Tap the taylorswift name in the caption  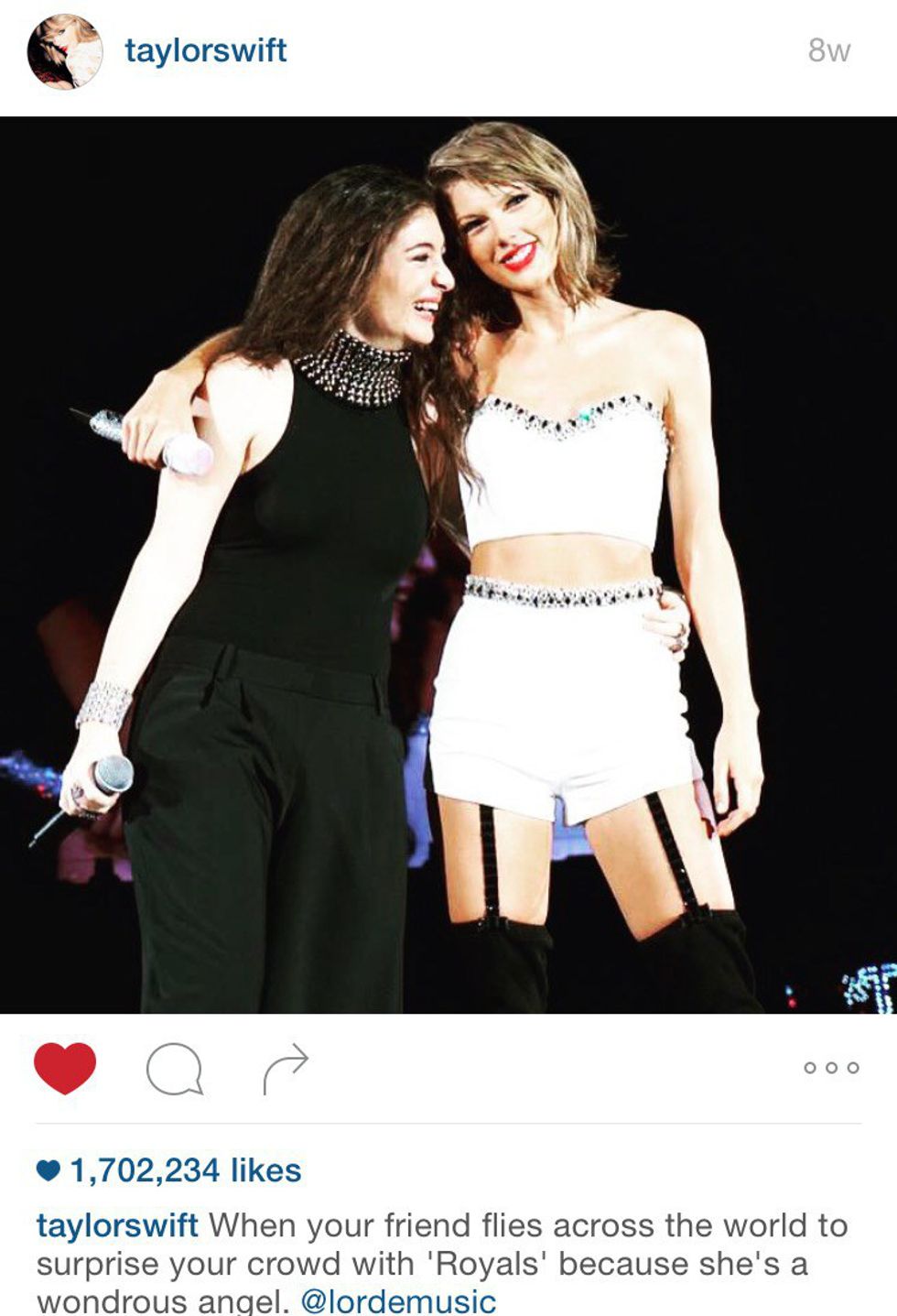[x=117, y=1225]
